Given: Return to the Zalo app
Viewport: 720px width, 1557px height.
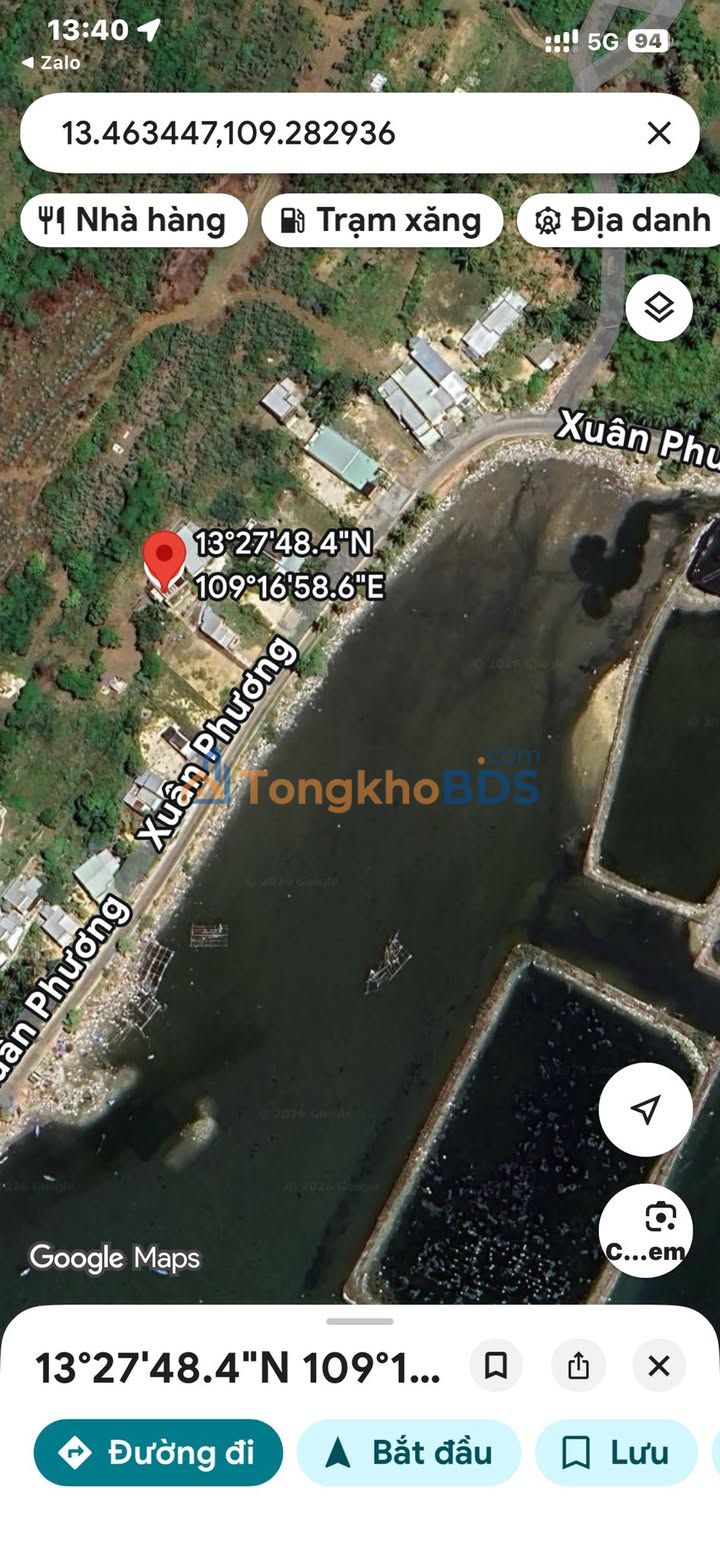Looking at the screenshot, I should coord(51,62).
